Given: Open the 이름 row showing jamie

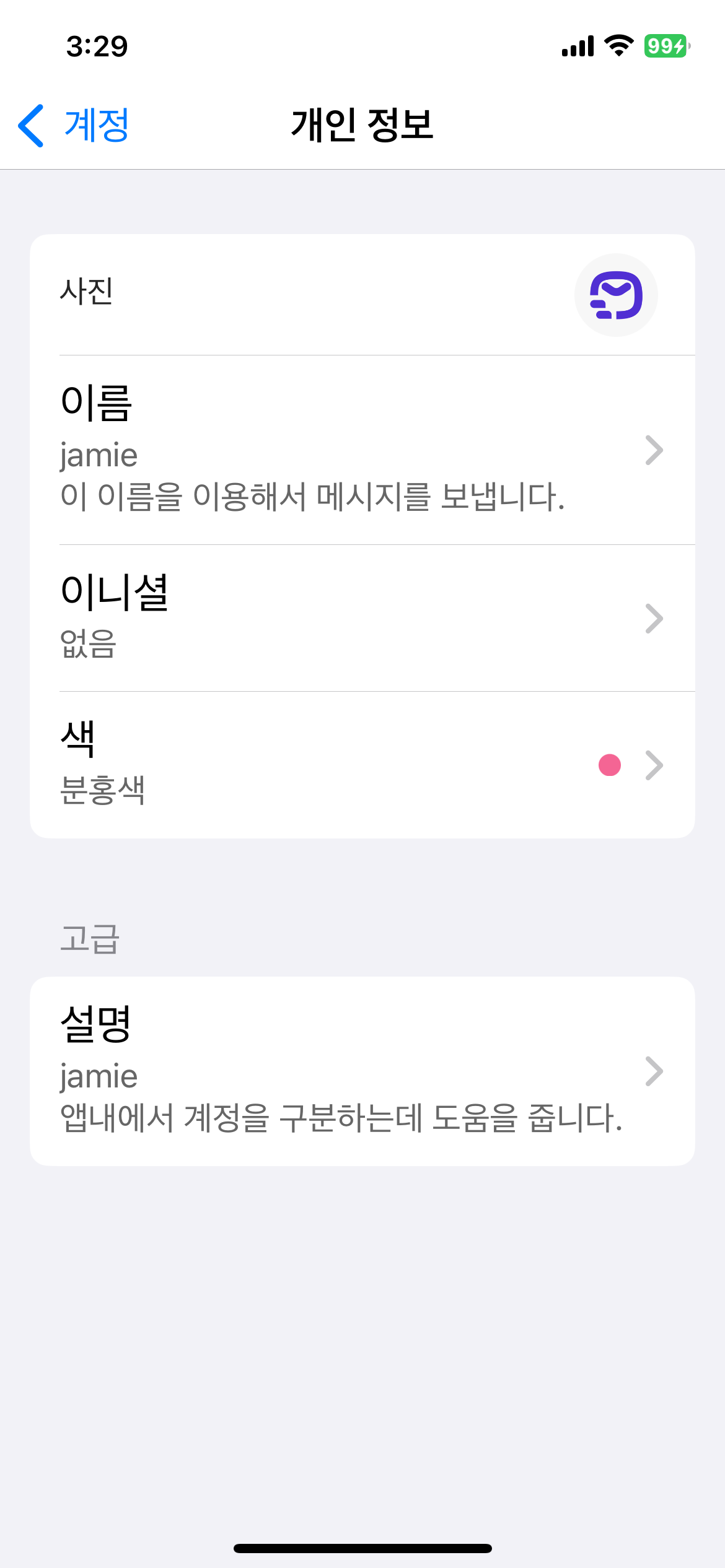Looking at the screenshot, I should (362, 450).
